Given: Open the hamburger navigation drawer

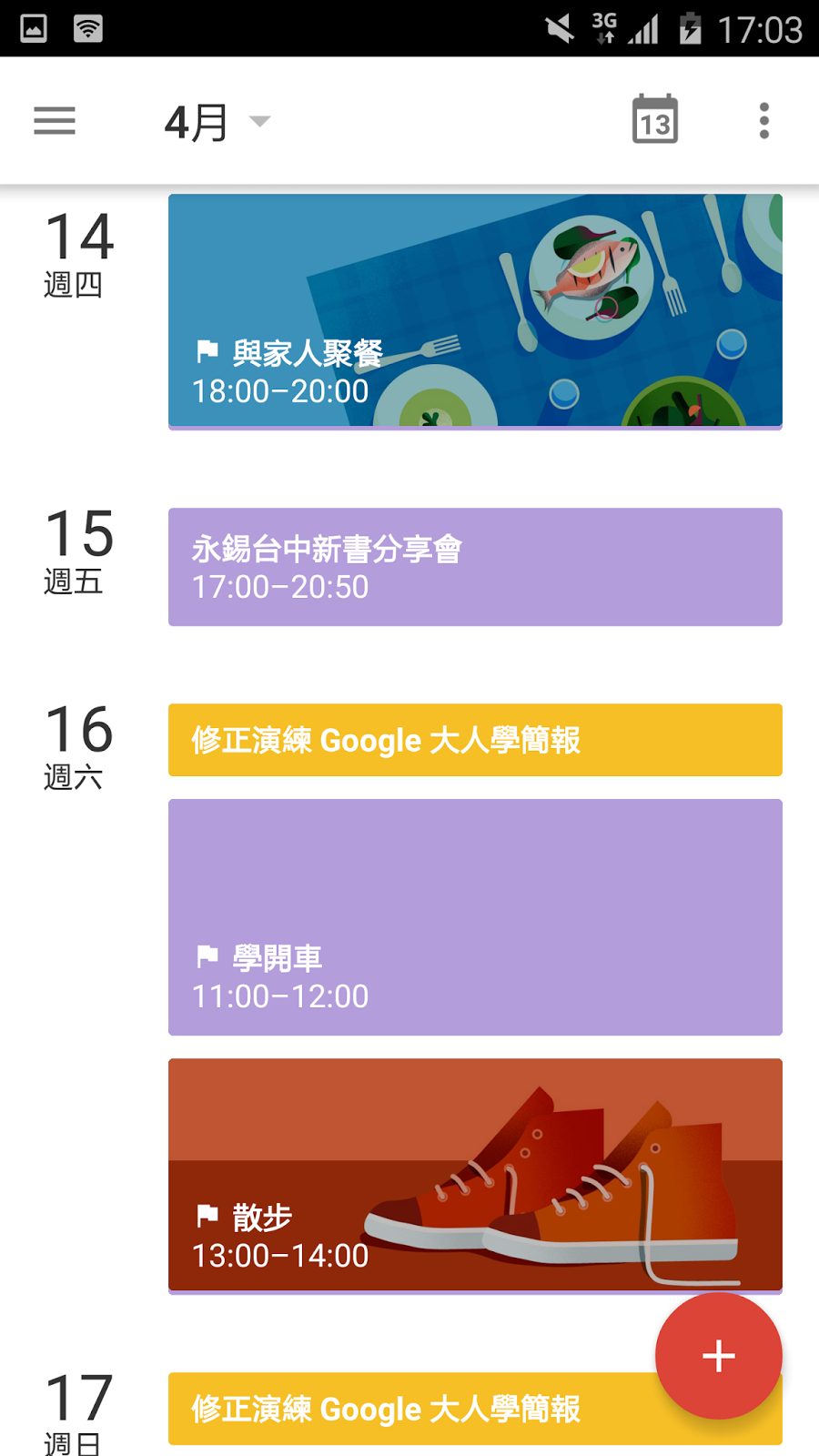Looking at the screenshot, I should (x=55, y=121).
